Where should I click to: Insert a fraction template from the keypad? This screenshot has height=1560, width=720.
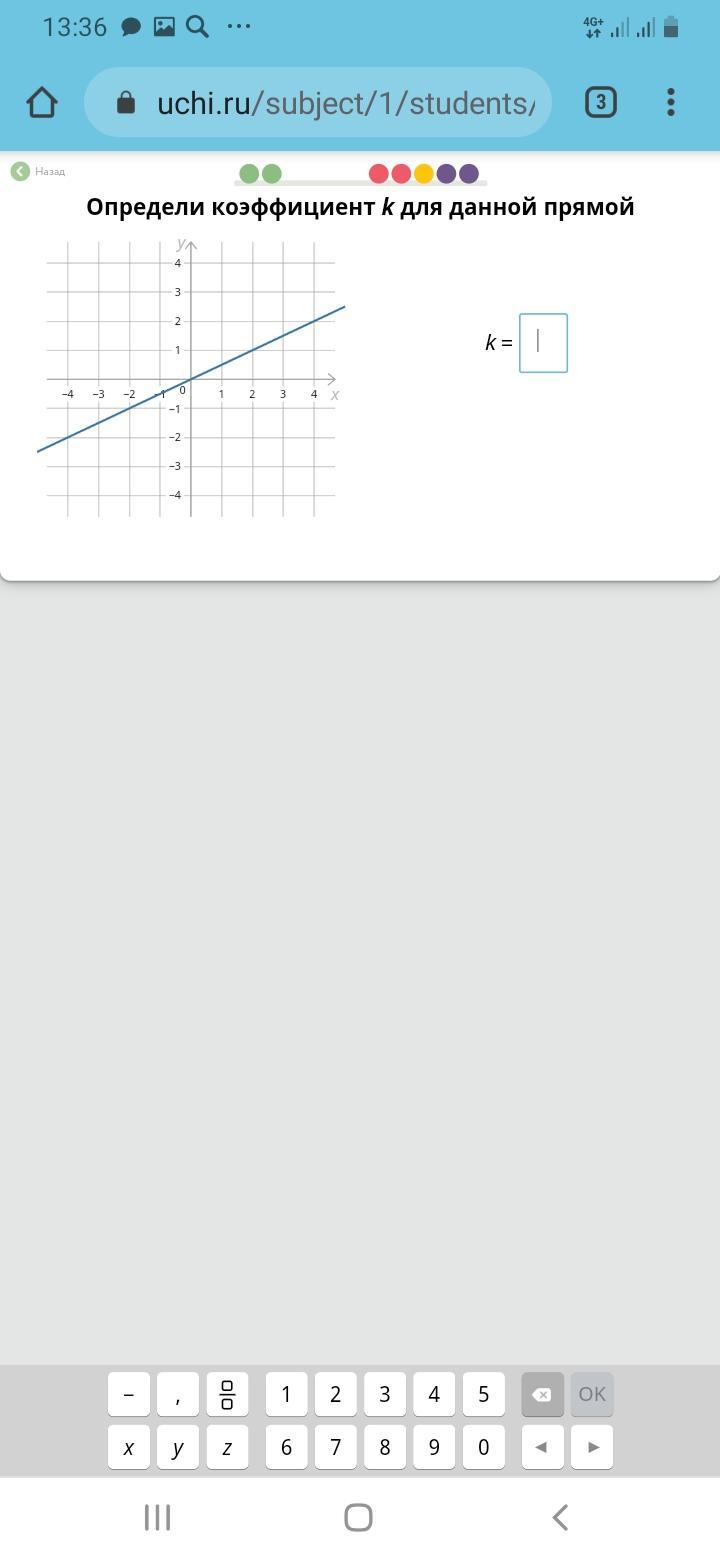pos(227,1394)
